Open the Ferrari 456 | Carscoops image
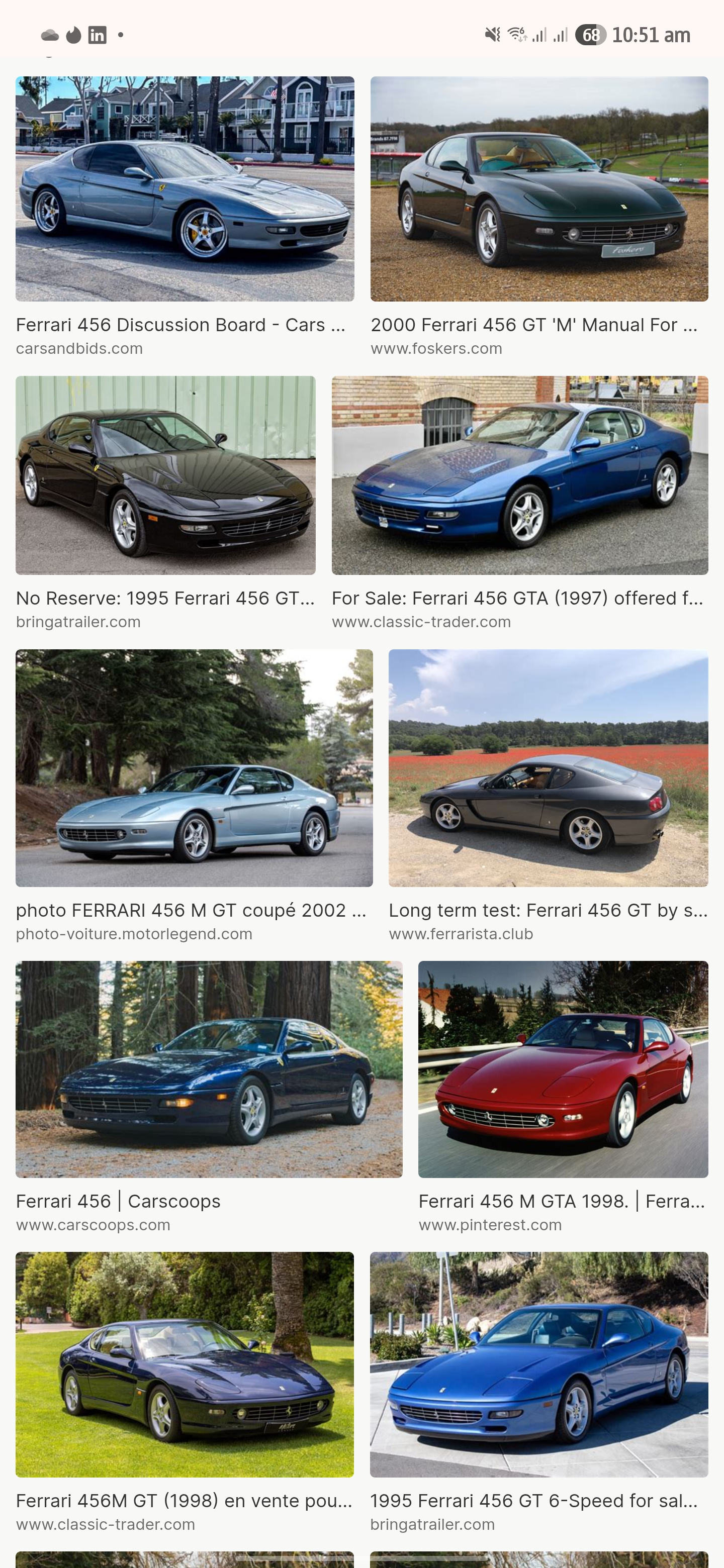Image resolution: width=724 pixels, height=1568 pixels. pos(209,1069)
